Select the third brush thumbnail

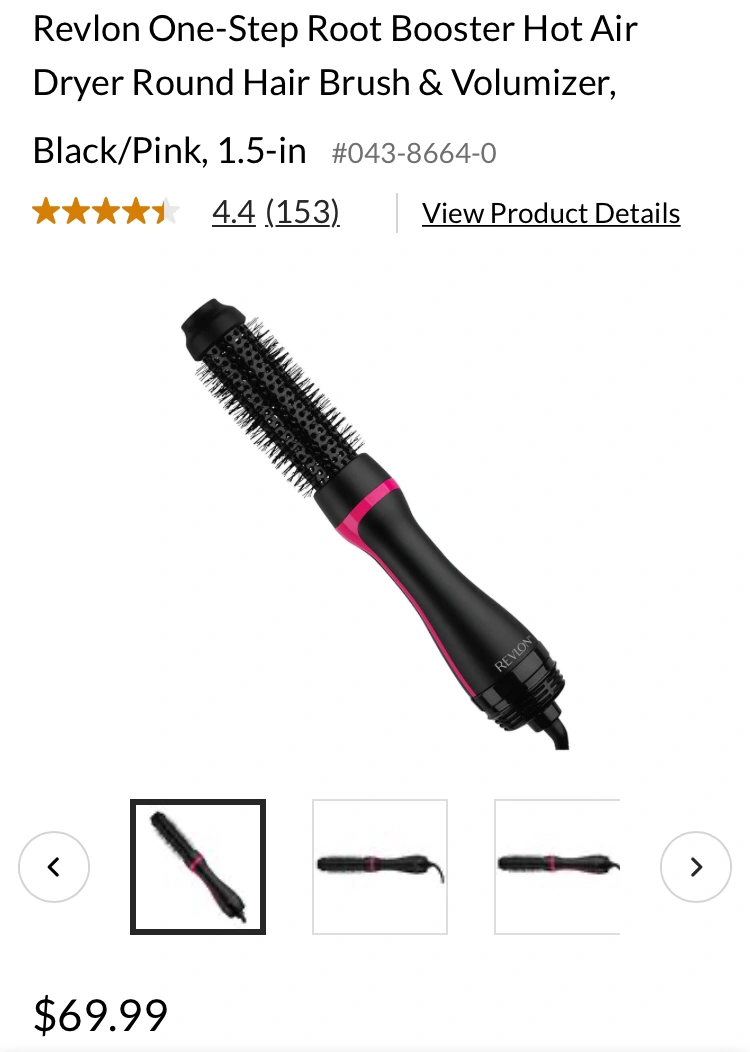557,867
